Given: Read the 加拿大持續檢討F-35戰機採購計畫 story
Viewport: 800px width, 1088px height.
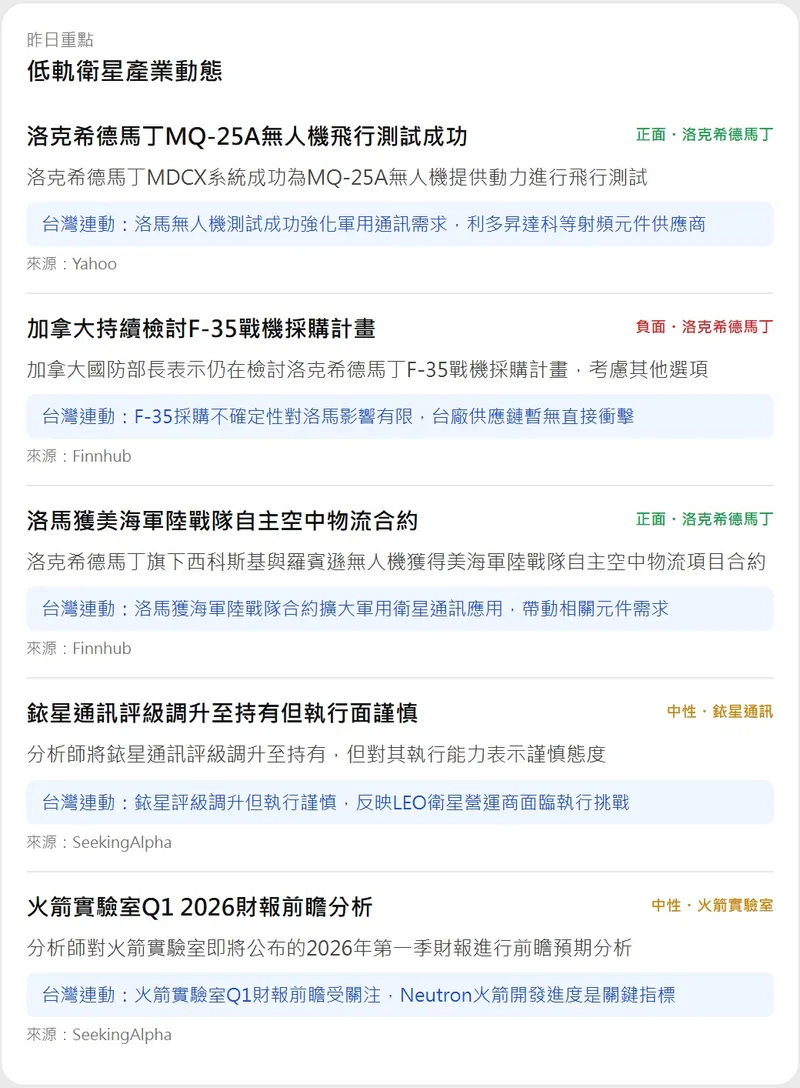Looking at the screenshot, I should (x=201, y=329).
